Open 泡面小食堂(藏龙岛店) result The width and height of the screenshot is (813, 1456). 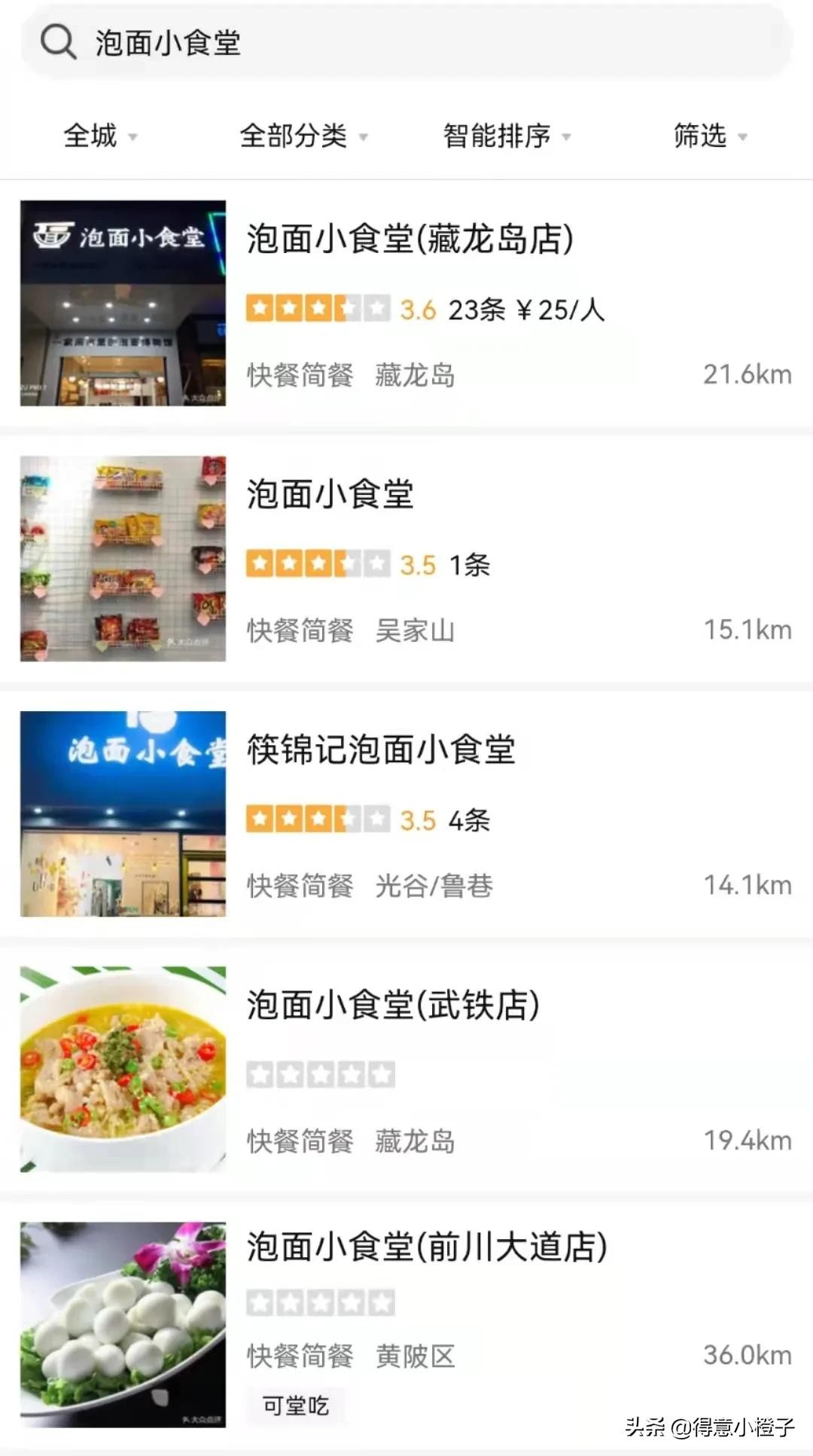click(410, 240)
